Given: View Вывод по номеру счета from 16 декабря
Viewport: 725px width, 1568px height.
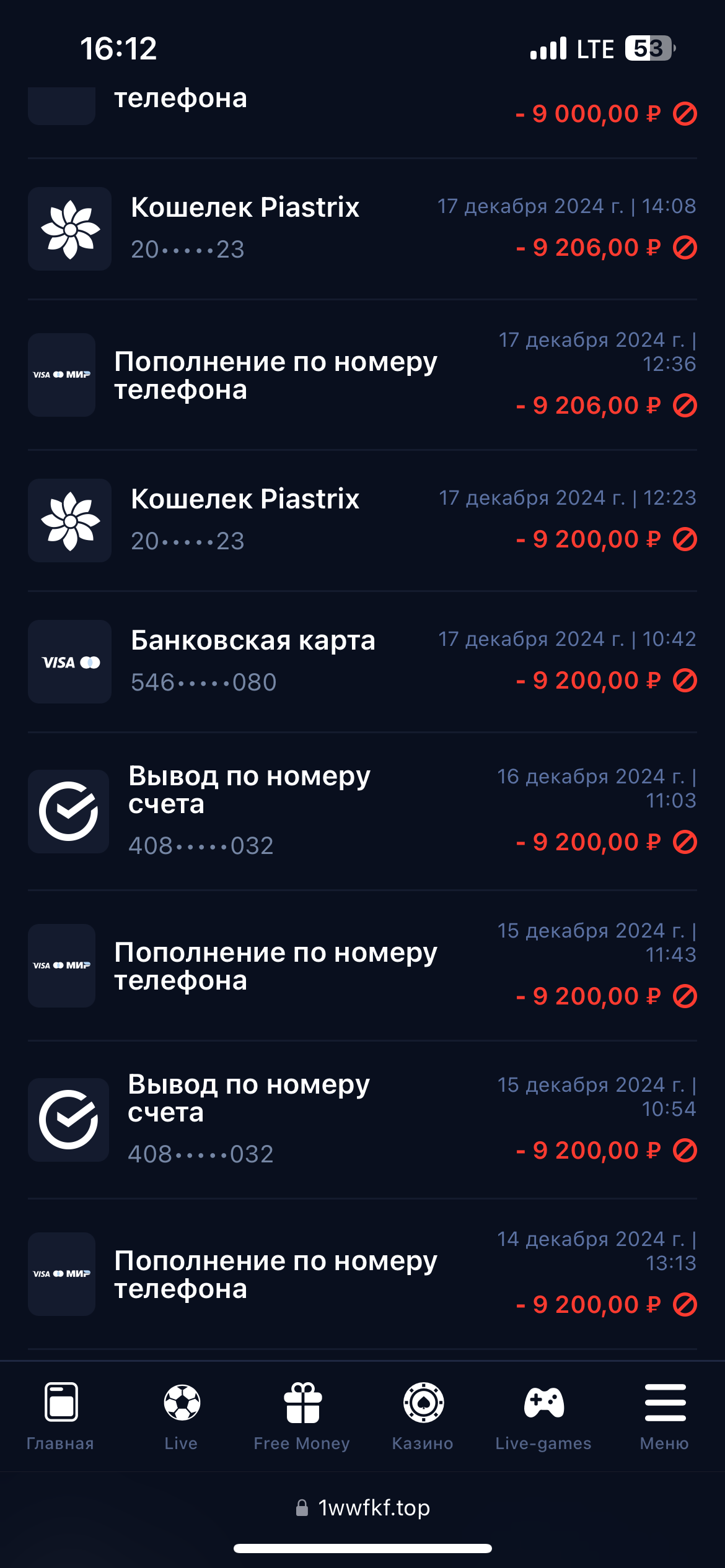Looking at the screenshot, I should coord(362,811).
